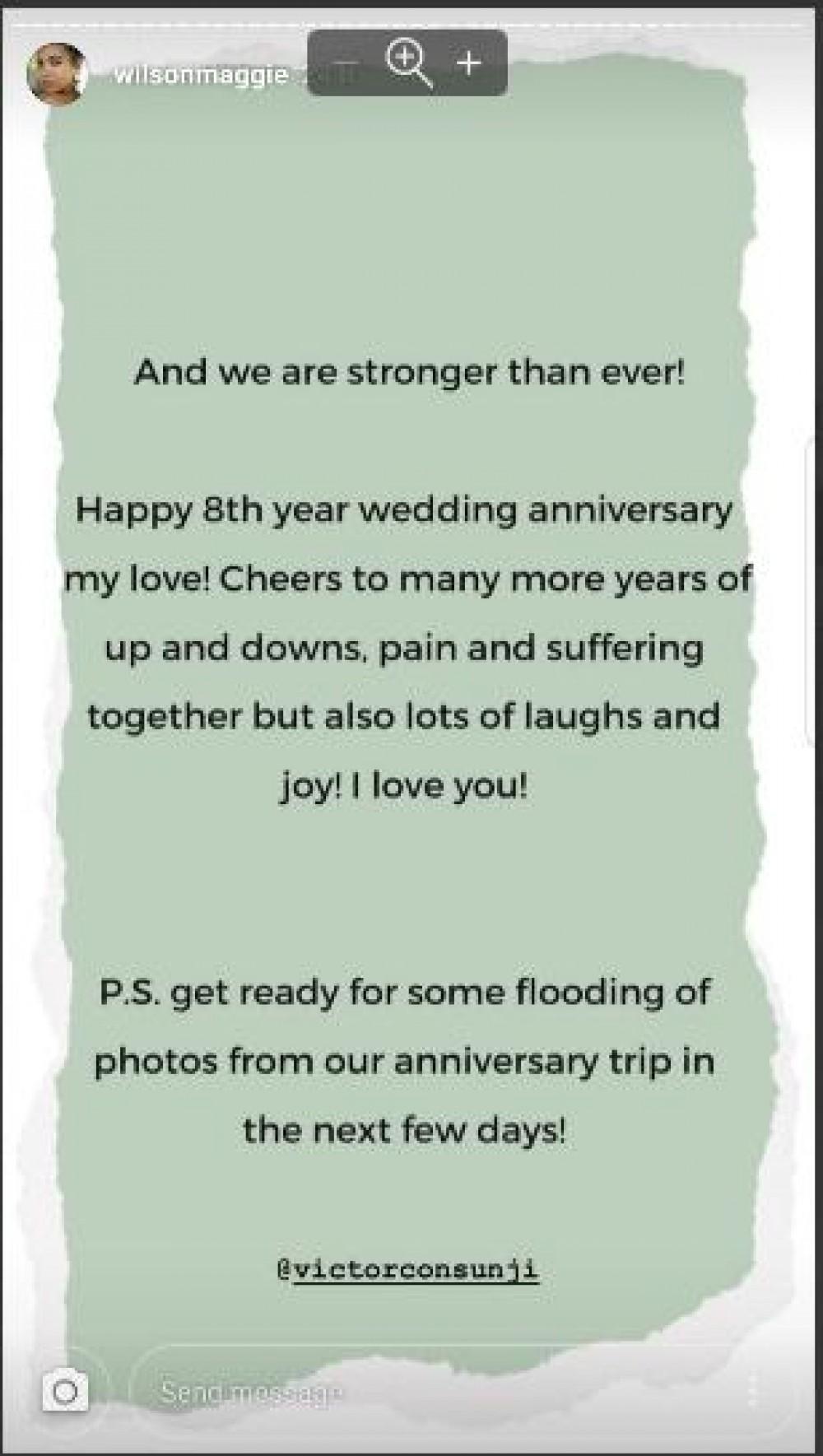Tap the magnifier zoom icon
Screen dimensions: 823x1456
pos(409,63)
